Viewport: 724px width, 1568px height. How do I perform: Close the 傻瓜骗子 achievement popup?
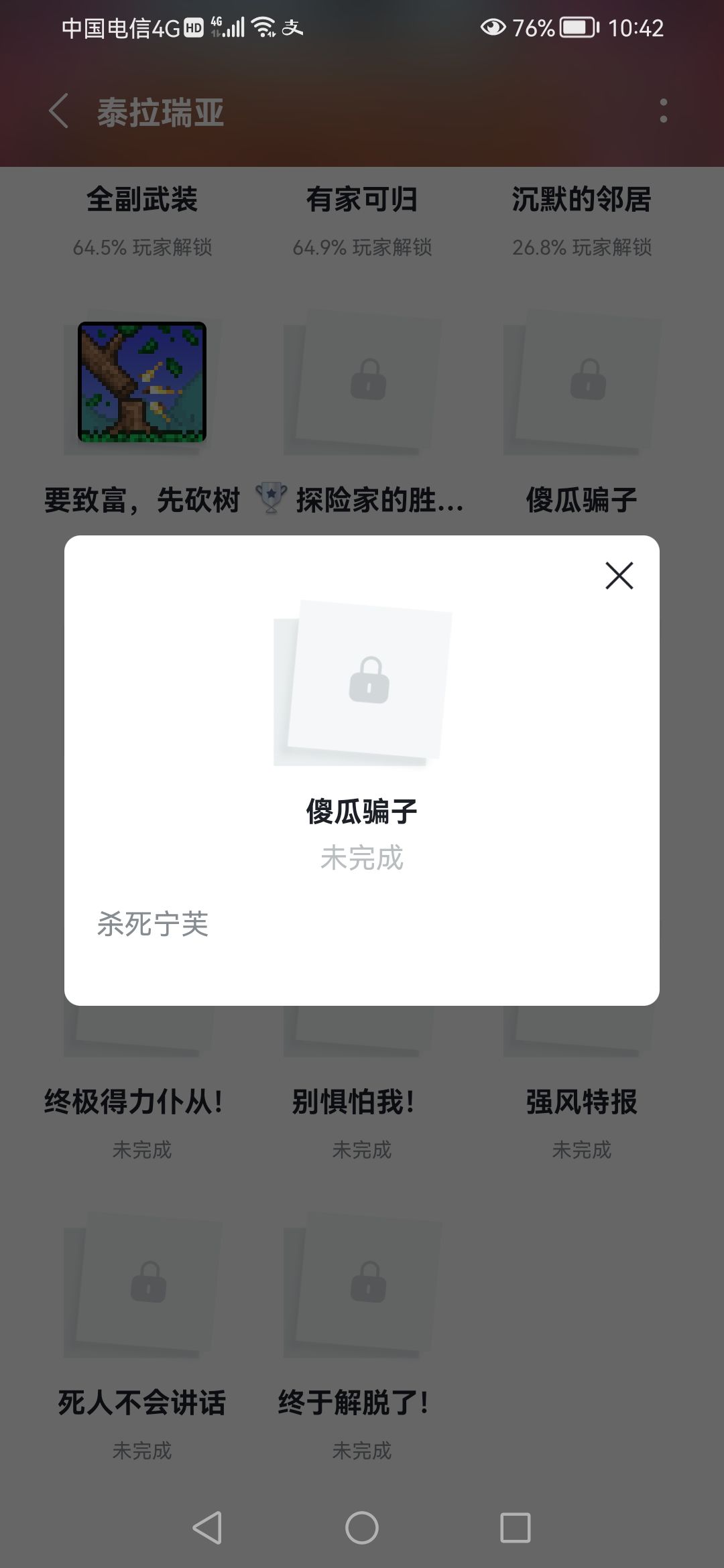point(617,576)
